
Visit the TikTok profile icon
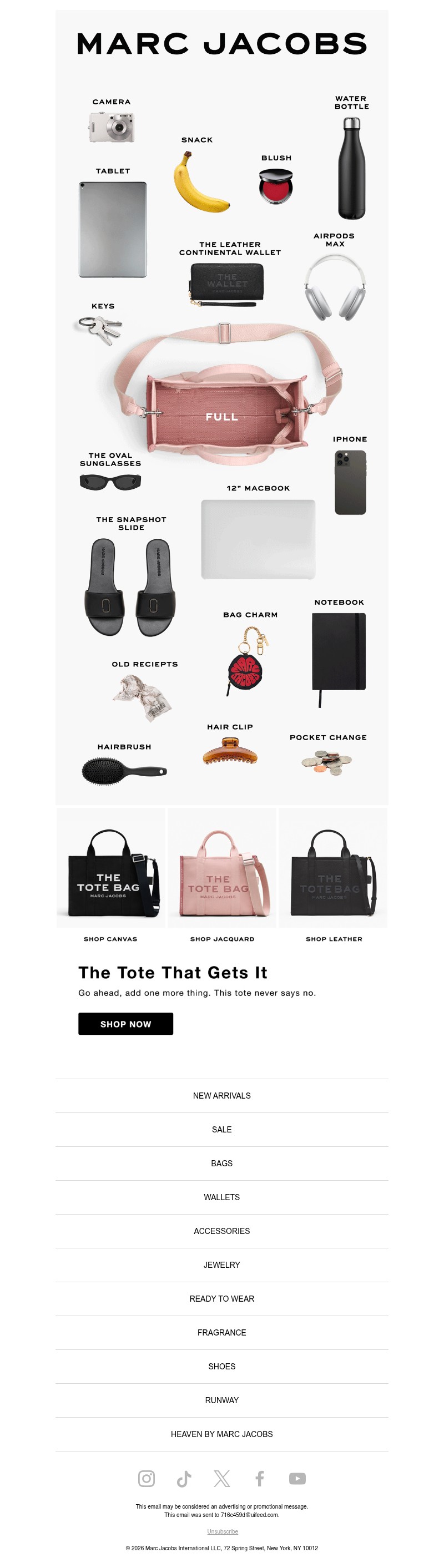184,1479
